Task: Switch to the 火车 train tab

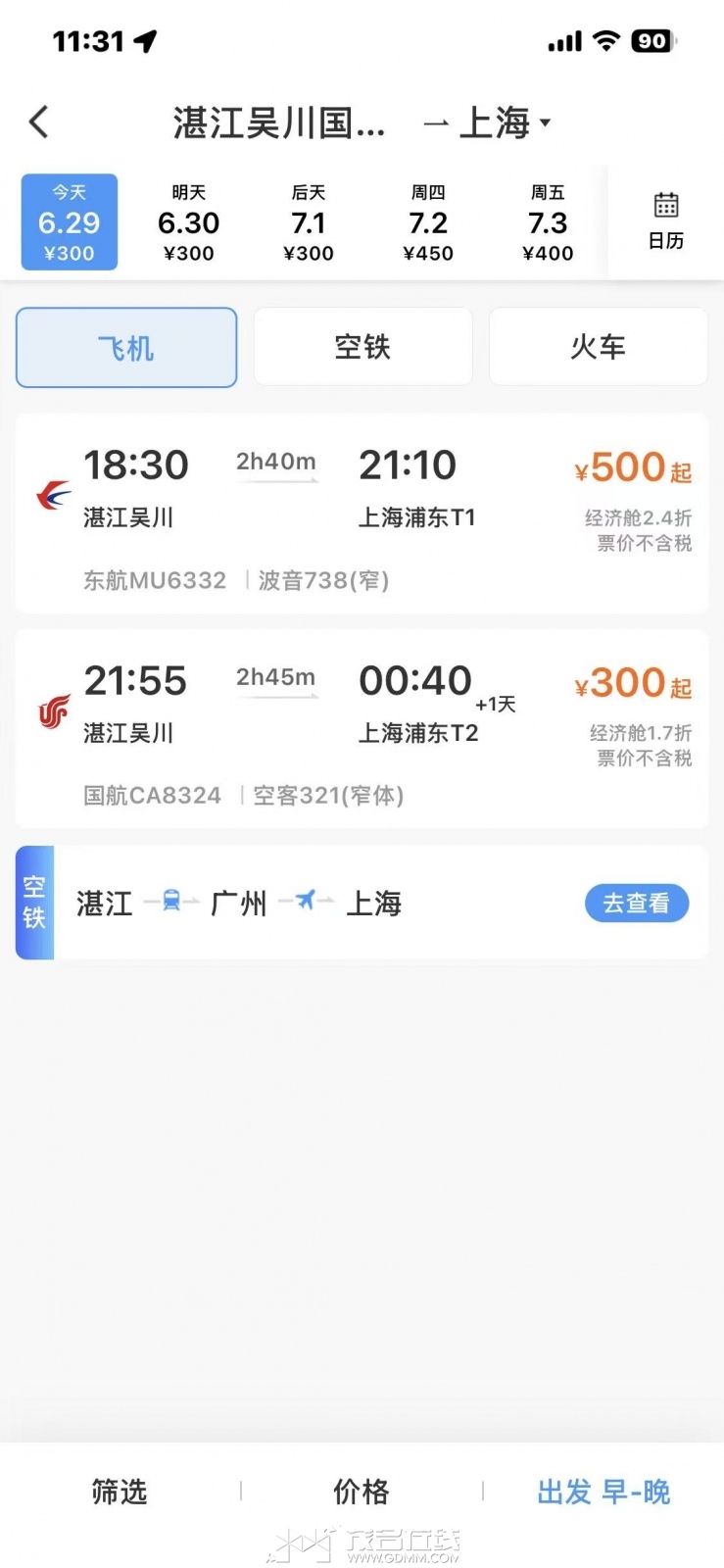Action: (598, 347)
